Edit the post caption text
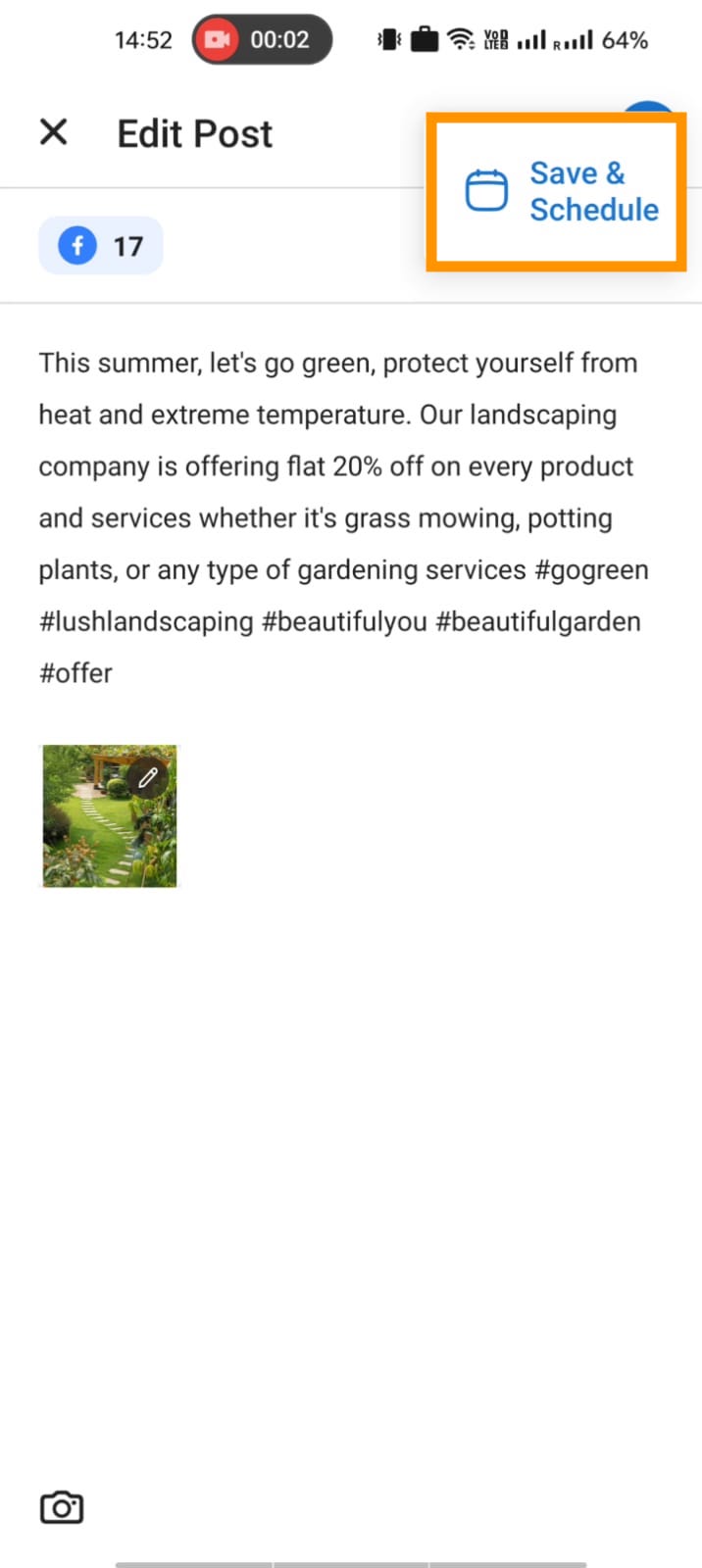Viewport: 702px width, 1568px height. [343, 516]
